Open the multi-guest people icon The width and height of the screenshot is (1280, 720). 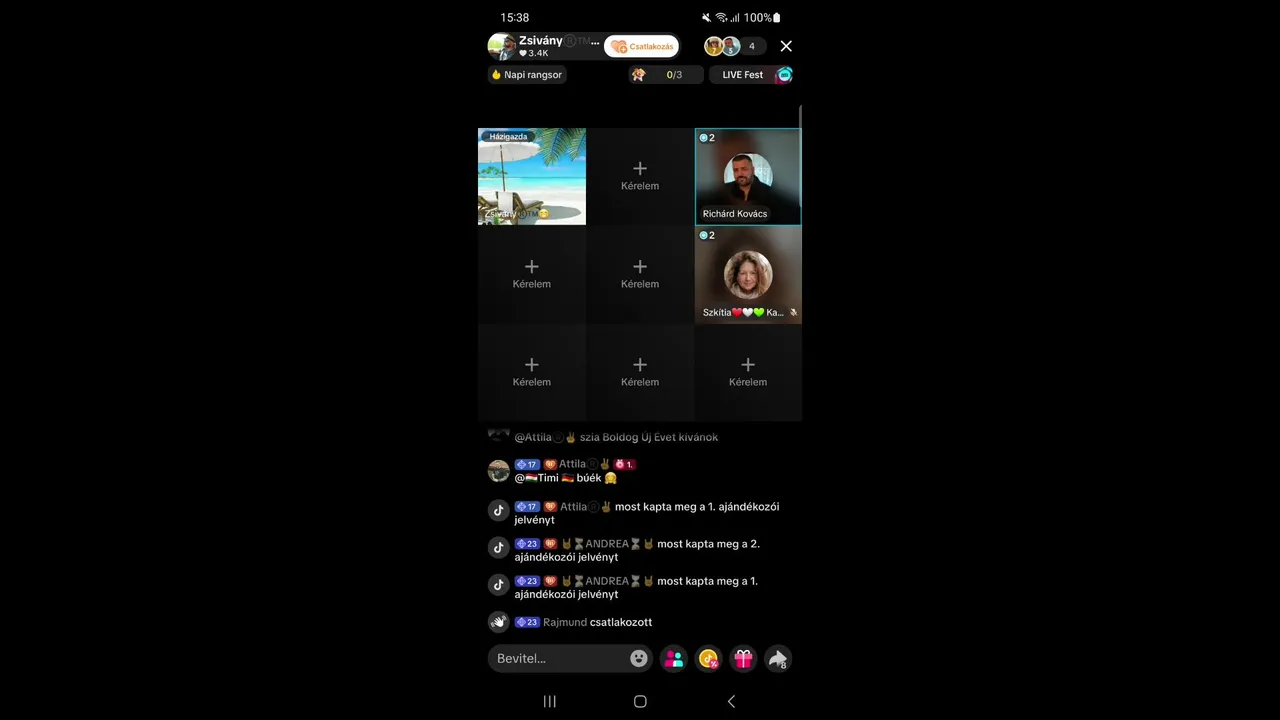point(674,658)
